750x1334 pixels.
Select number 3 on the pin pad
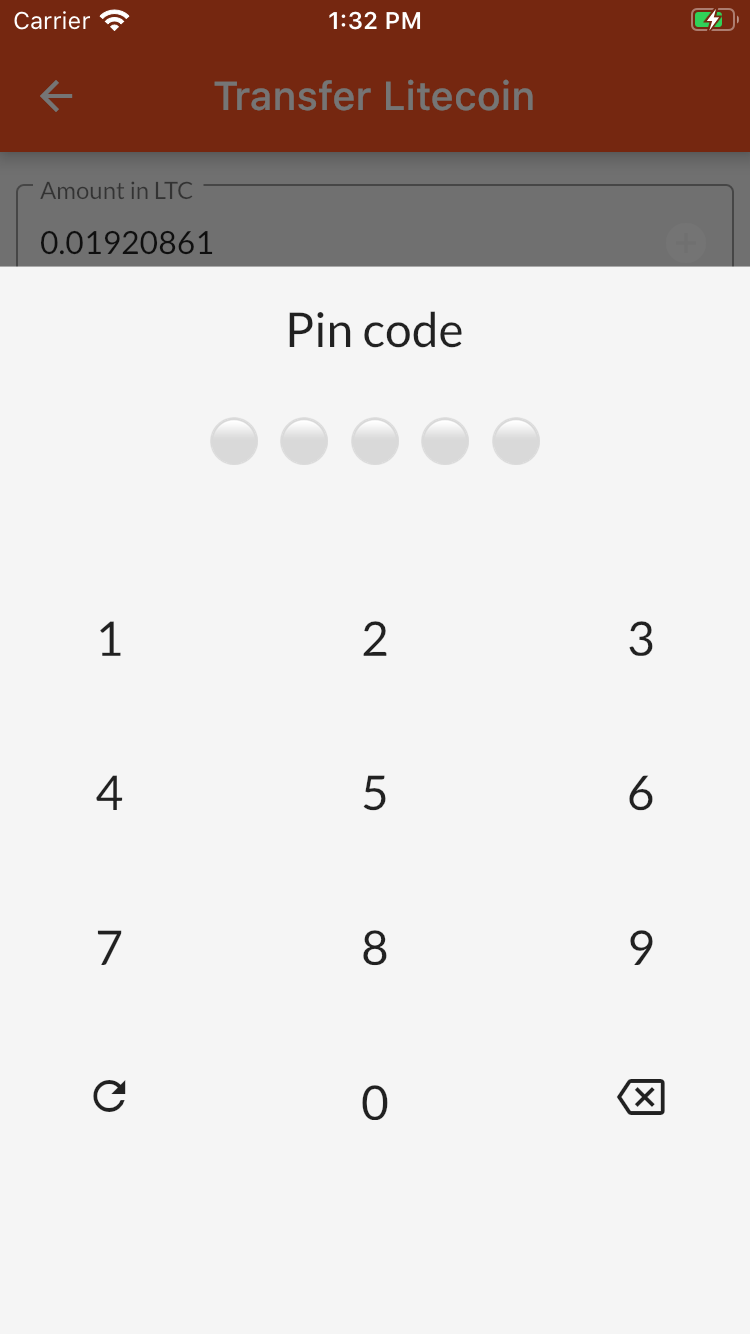coord(641,639)
